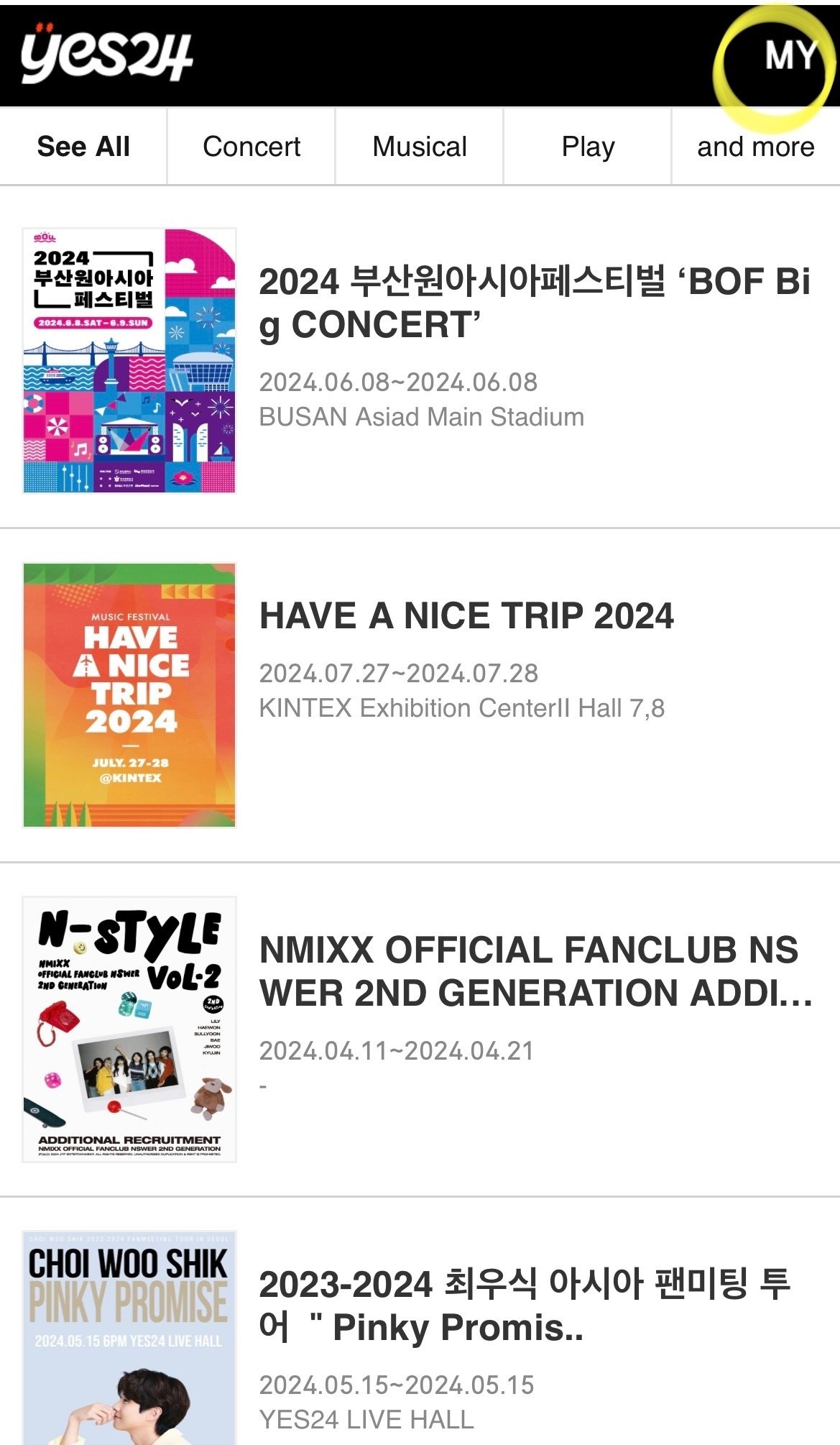
Task: Select the See All tab
Action: [83, 147]
